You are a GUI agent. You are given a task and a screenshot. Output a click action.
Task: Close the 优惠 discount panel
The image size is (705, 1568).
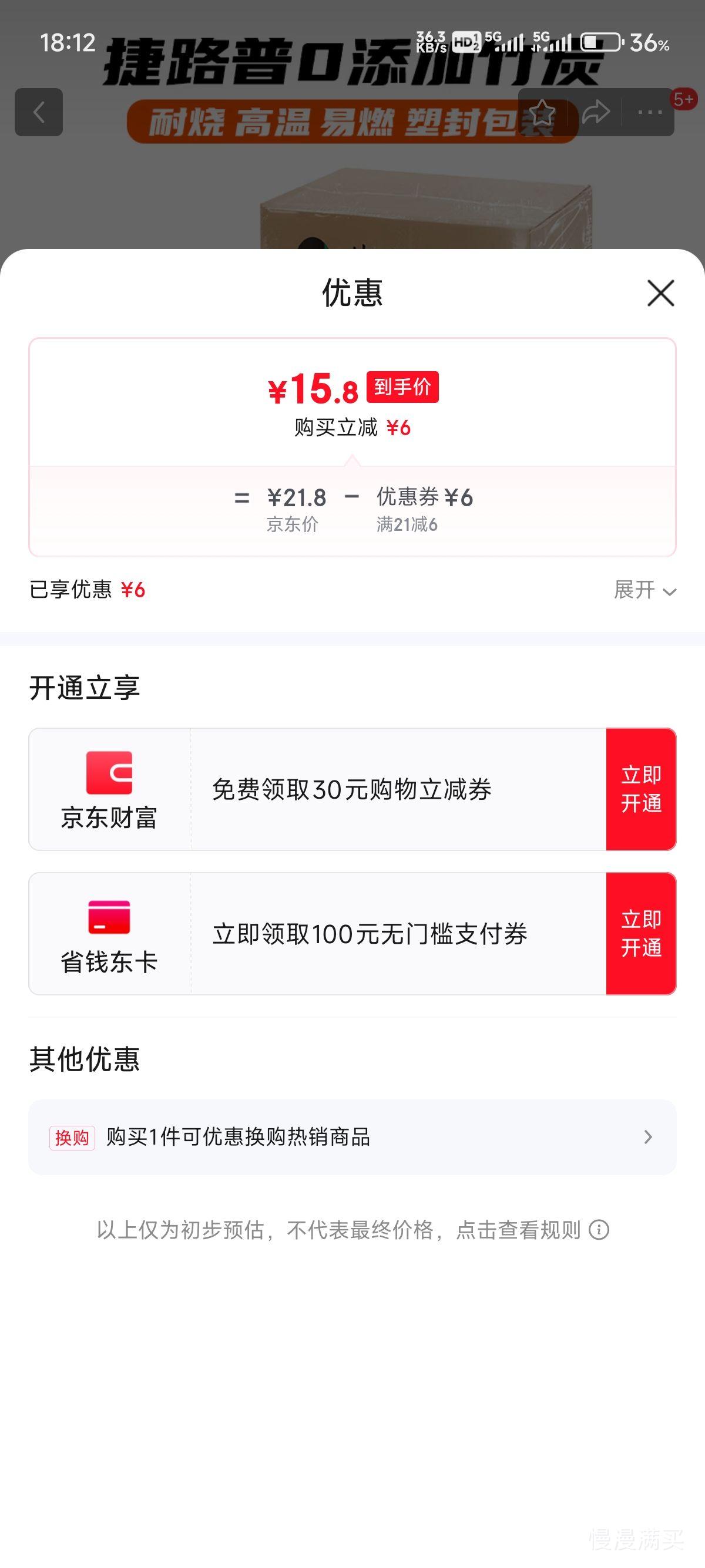tap(660, 294)
